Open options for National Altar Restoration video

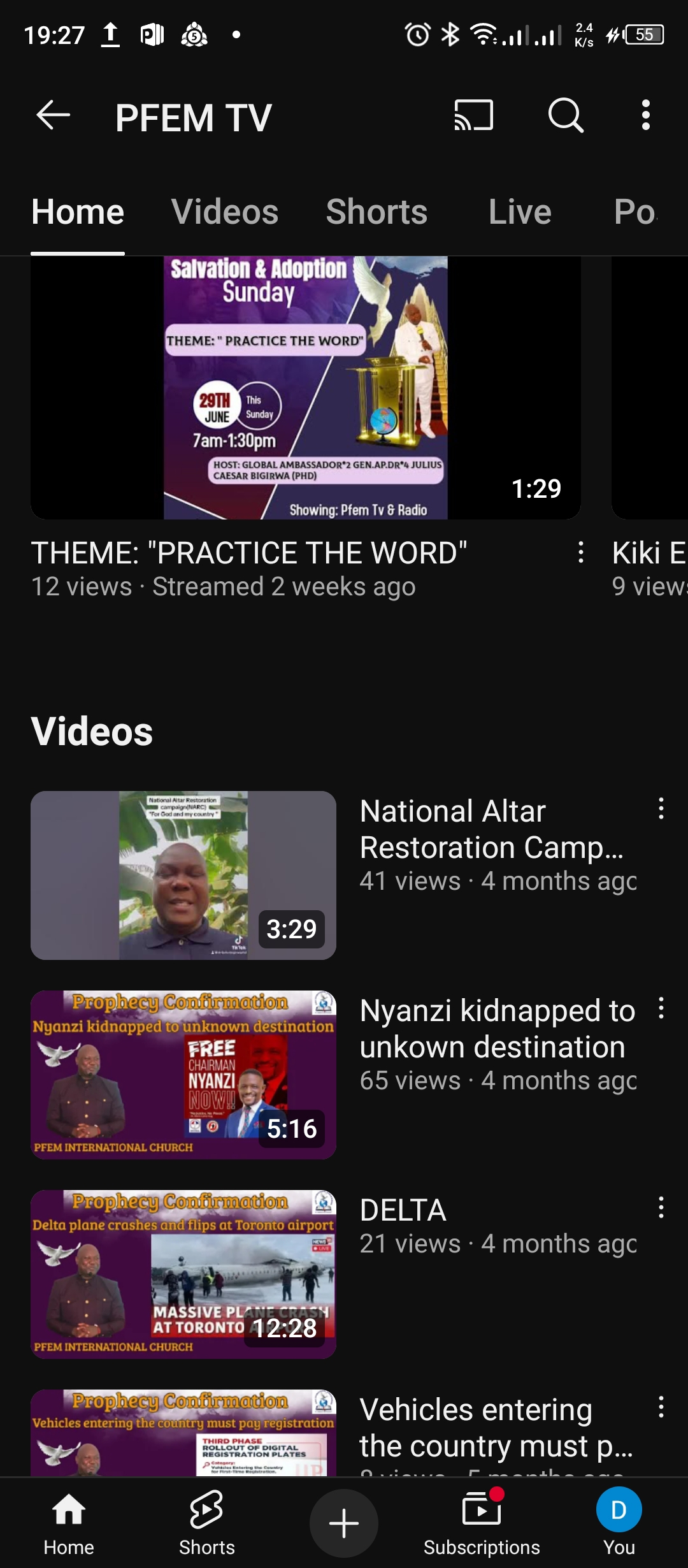pyautogui.click(x=661, y=809)
